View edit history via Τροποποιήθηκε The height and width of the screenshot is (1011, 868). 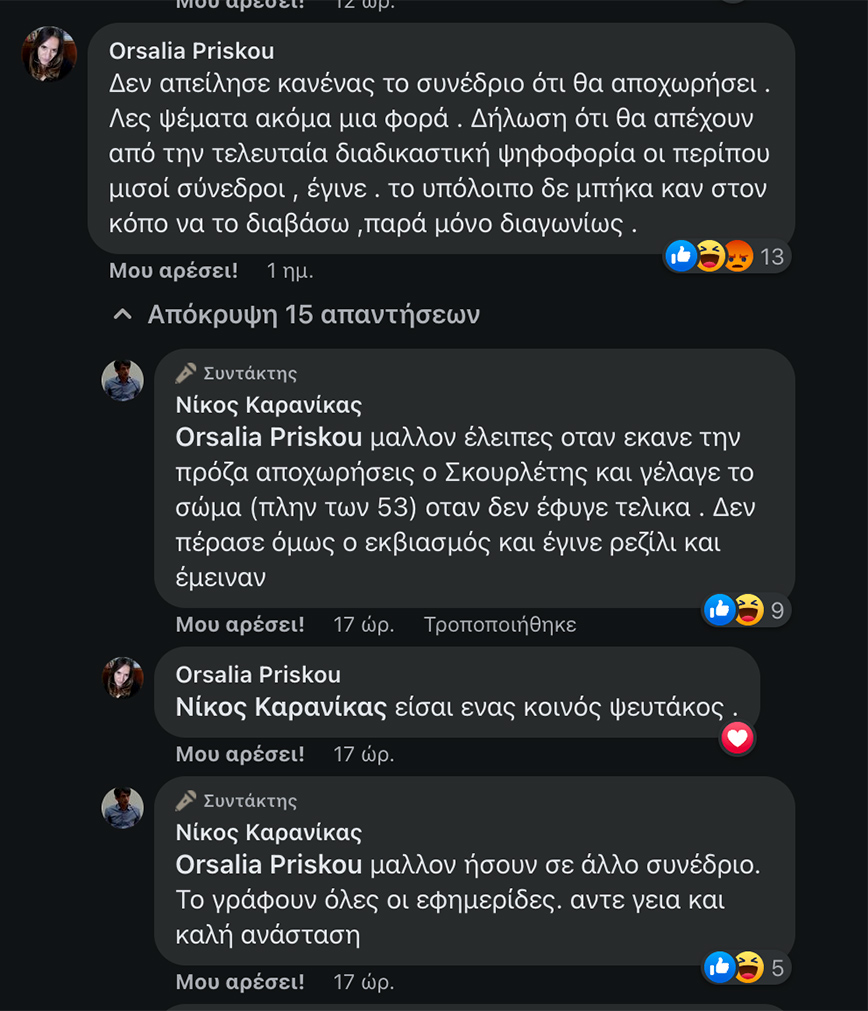tap(499, 625)
